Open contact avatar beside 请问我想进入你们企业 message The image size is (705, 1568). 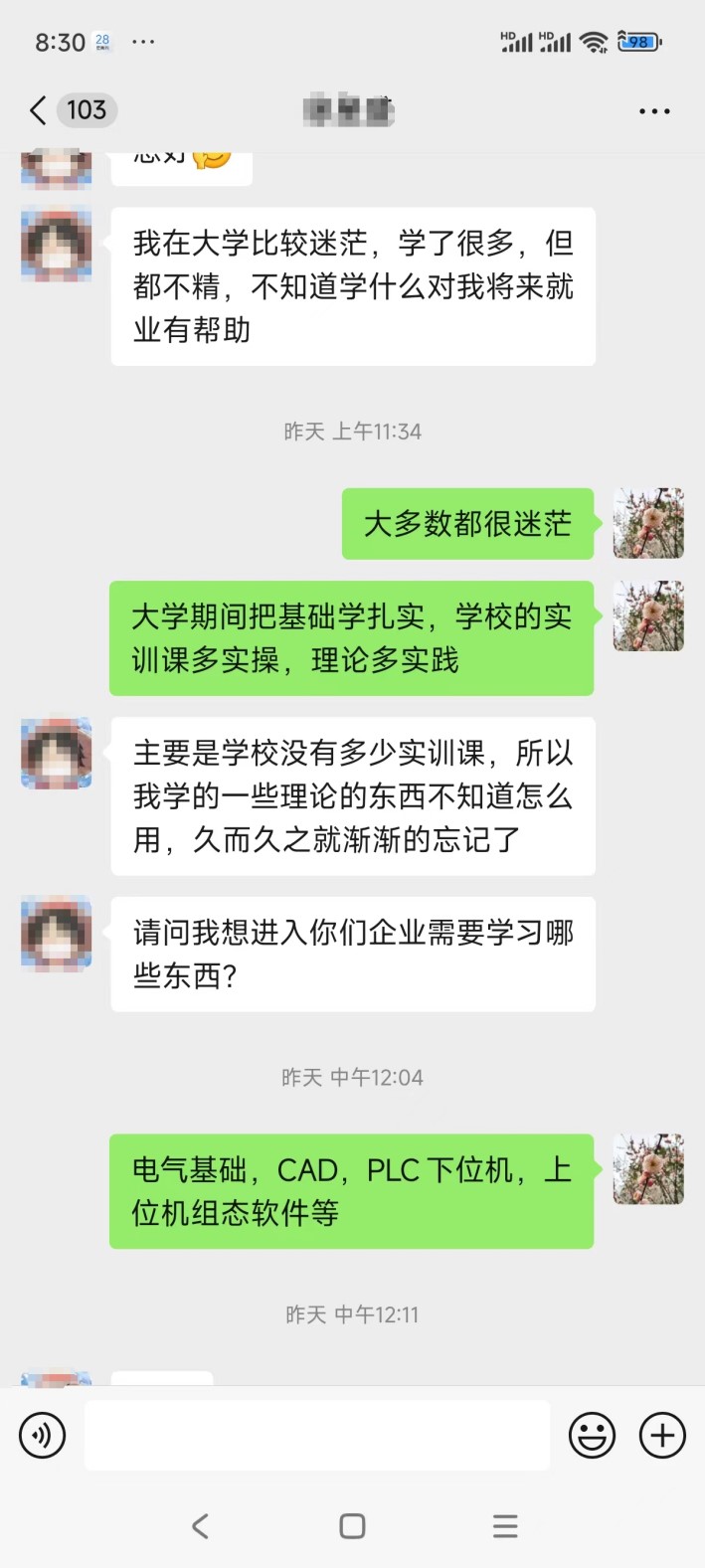tap(57, 933)
